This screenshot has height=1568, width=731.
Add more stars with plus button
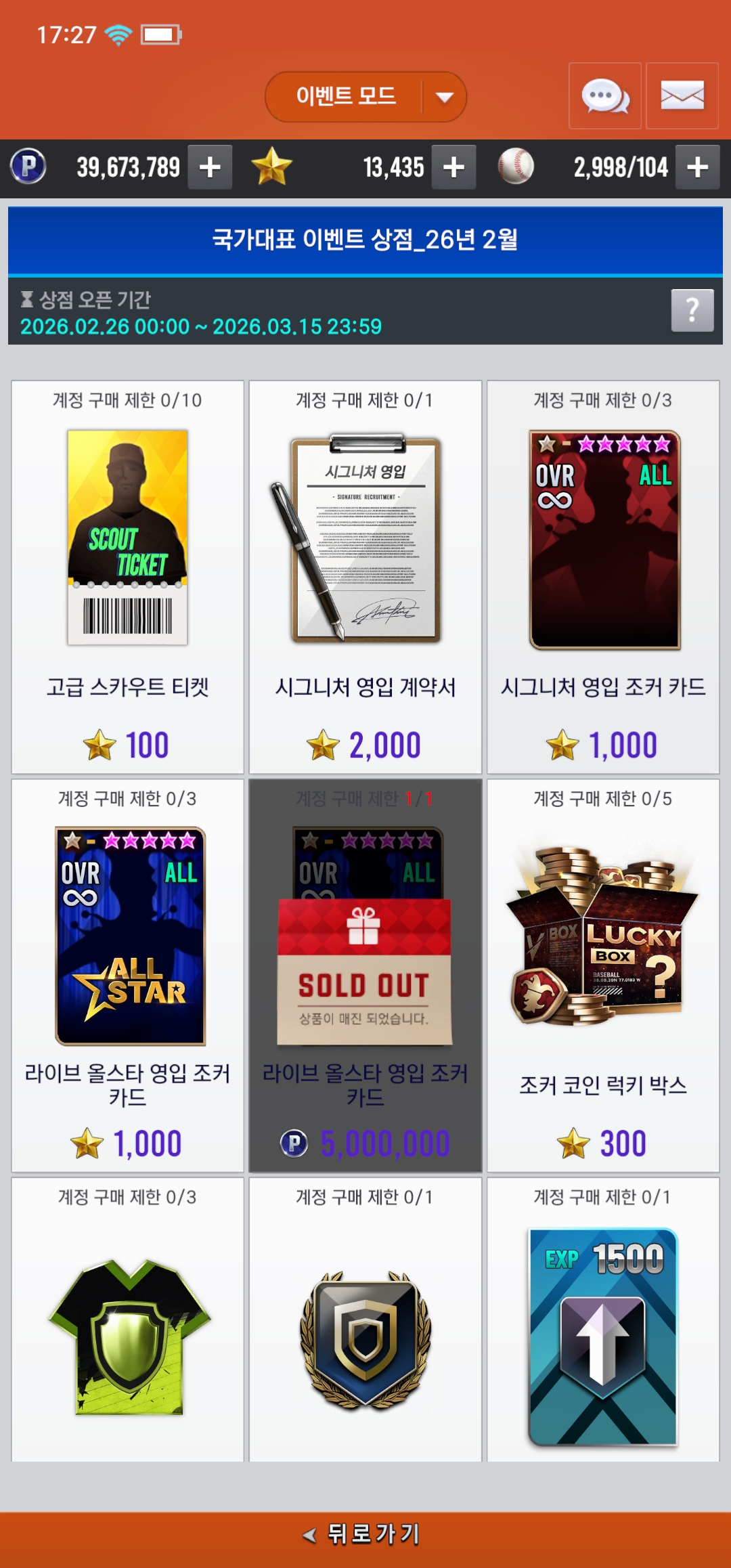pyautogui.click(x=453, y=167)
